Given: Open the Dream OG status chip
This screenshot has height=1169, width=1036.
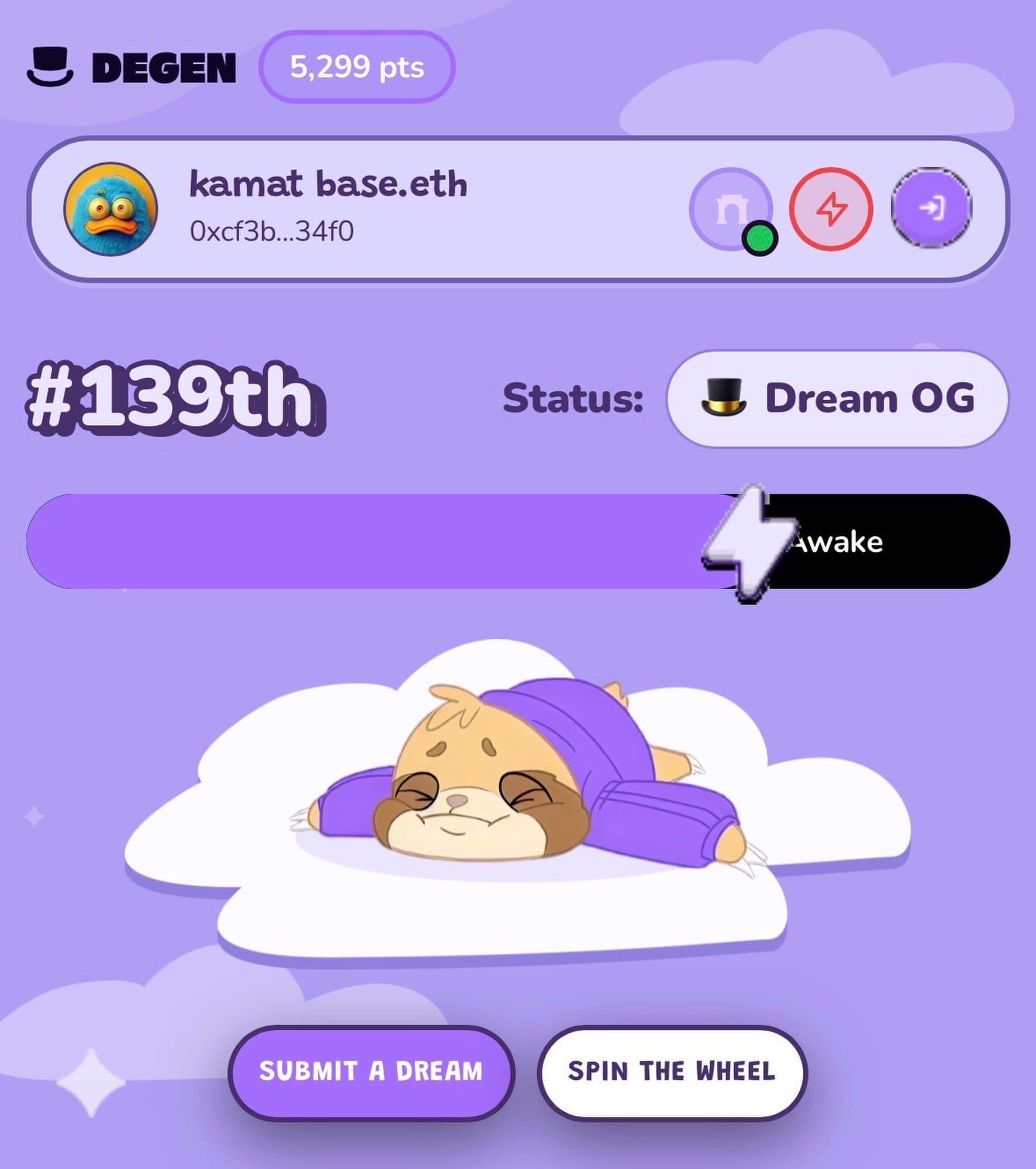Looking at the screenshot, I should coord(837,399).
